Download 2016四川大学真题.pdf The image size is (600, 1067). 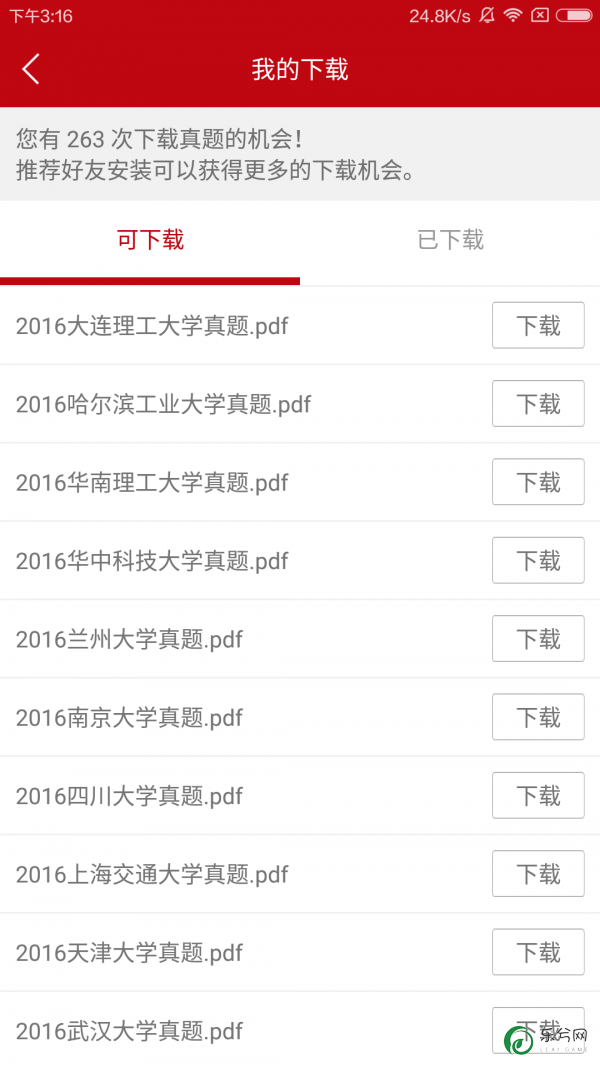tap(538, 795)
